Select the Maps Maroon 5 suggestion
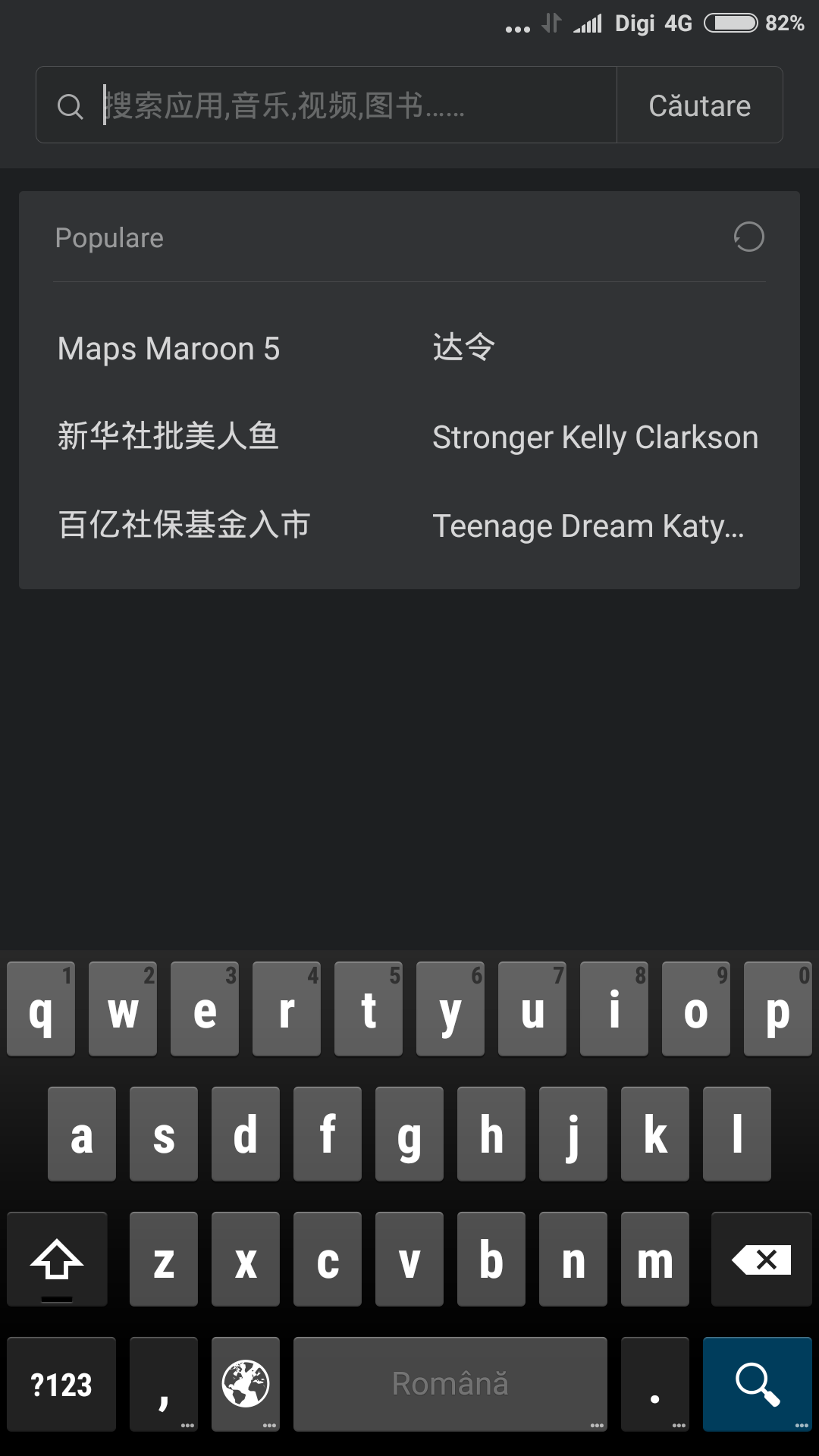Screen dimensions: 819x1456 click(x=169, y=349)
